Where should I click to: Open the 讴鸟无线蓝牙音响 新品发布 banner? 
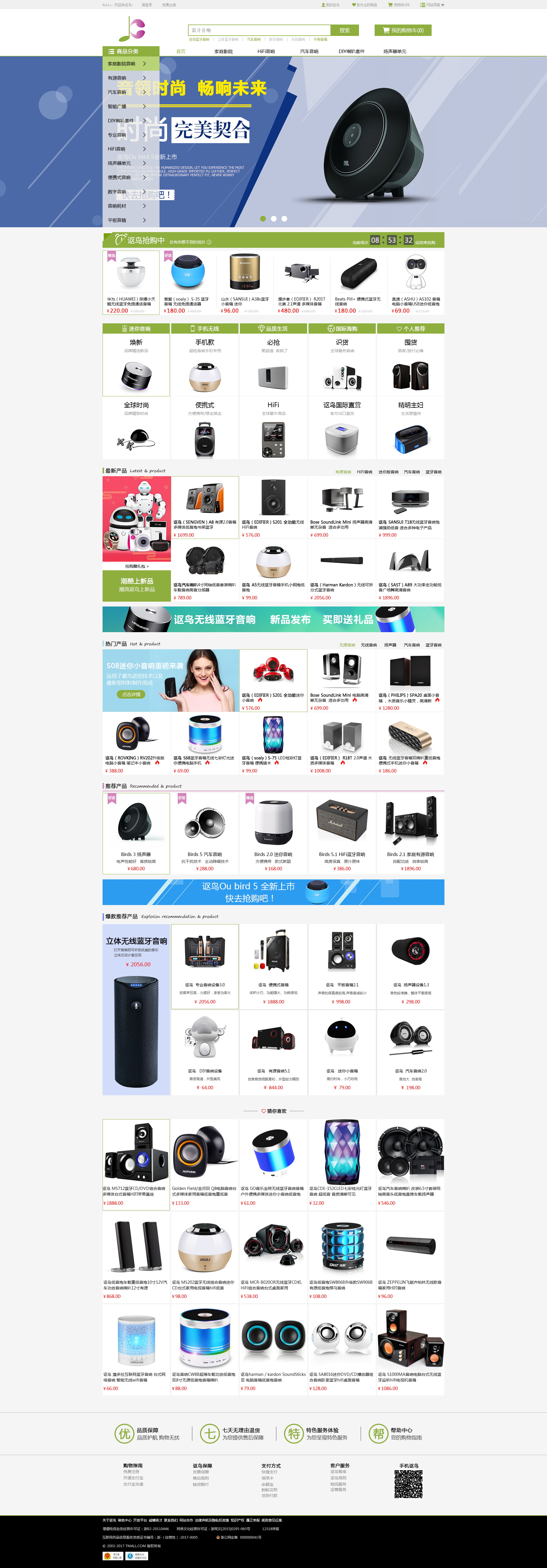coord(273,619)
